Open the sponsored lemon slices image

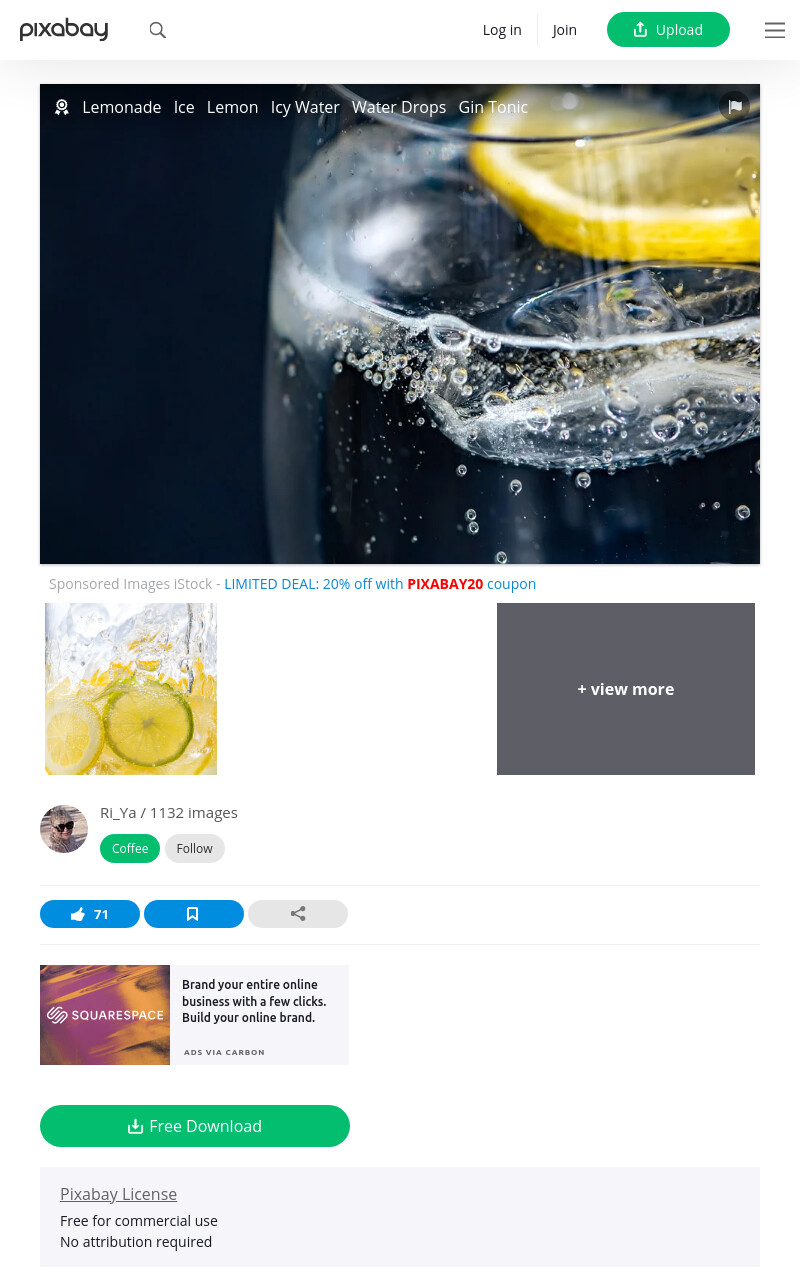(131, 689)
